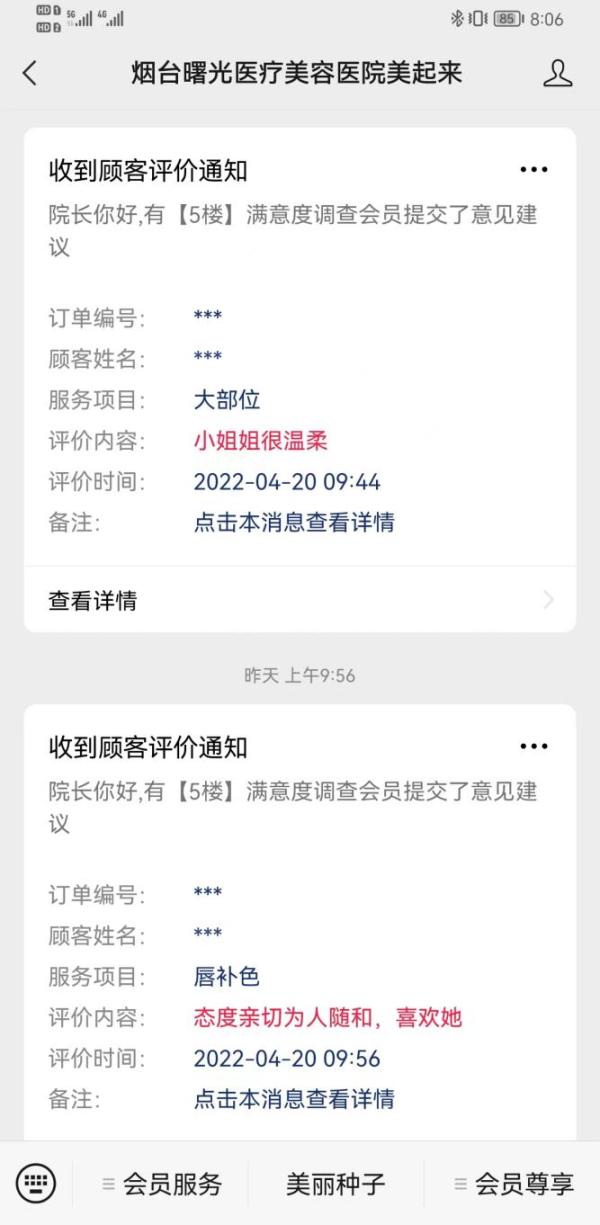This screenshot has width=600, height=1225.
Task: Switch to keyboard input mode
Action: [36, 1185]
